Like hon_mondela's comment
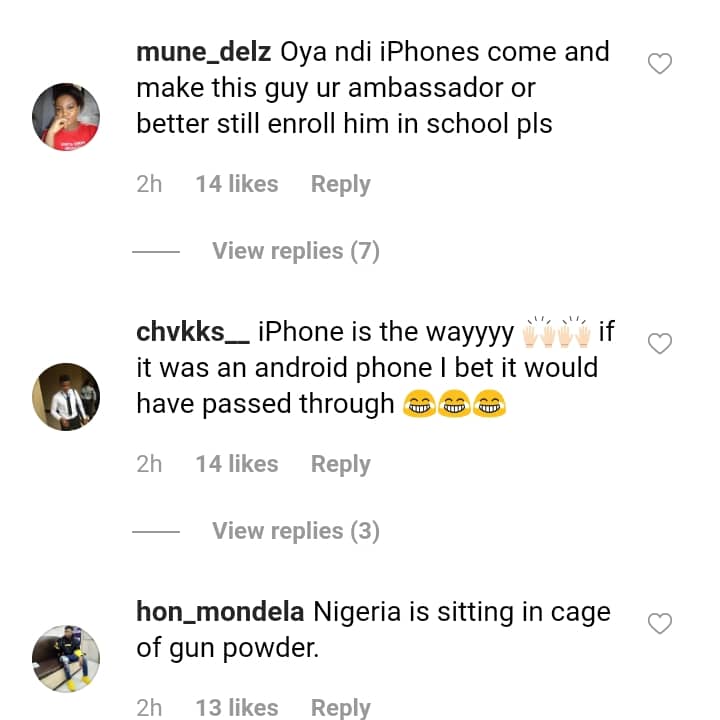Viewport: 720px width, 720px height. [x=660, y=624]
